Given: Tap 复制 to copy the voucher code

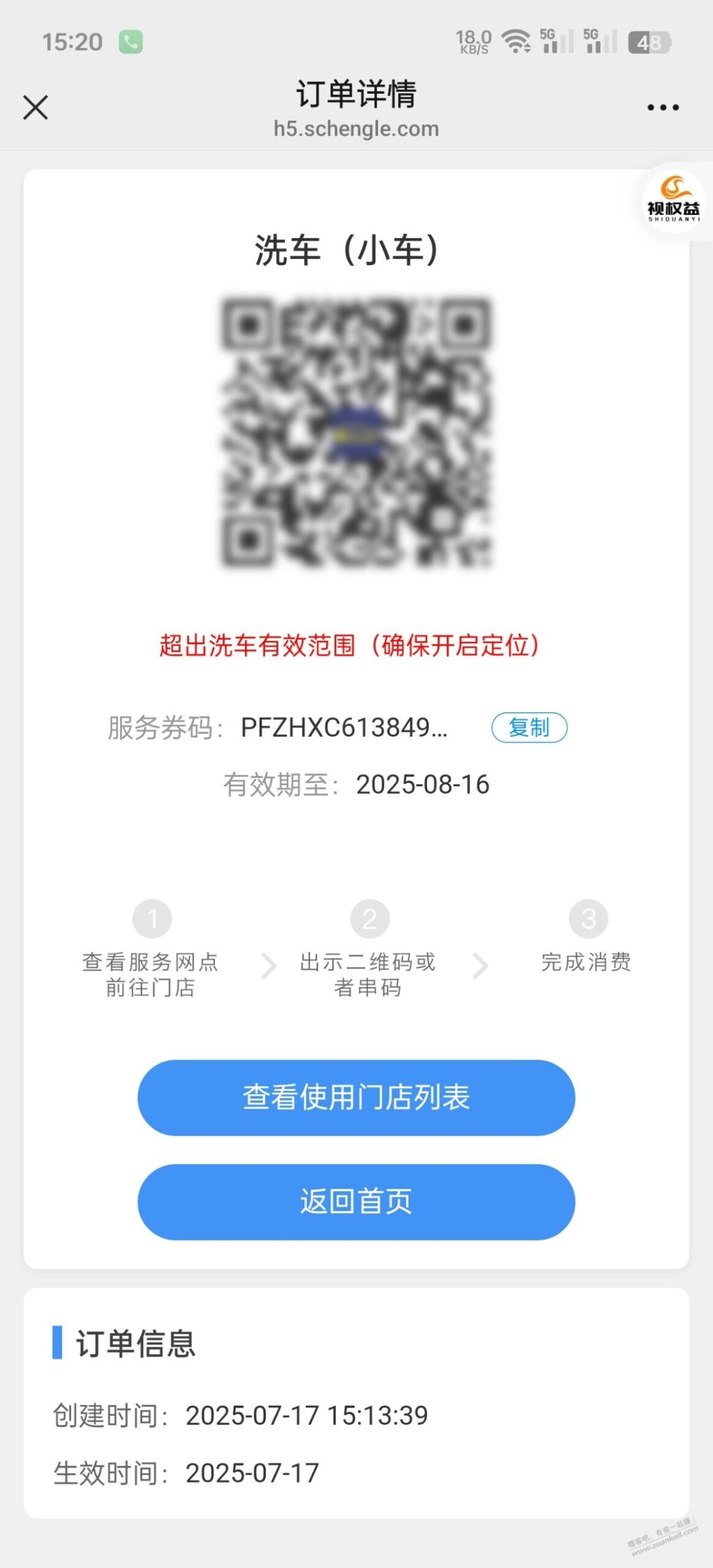Looking at the screenshot, I should click(529, 728).
